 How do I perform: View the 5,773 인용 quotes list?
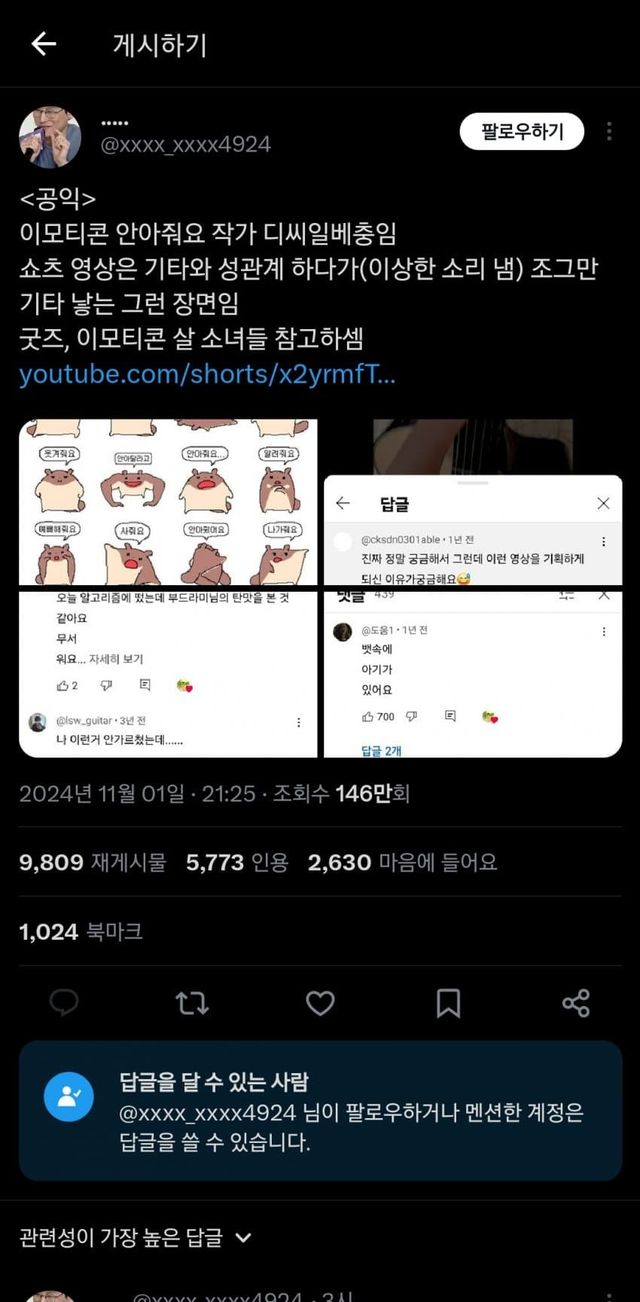click(237, 862)
